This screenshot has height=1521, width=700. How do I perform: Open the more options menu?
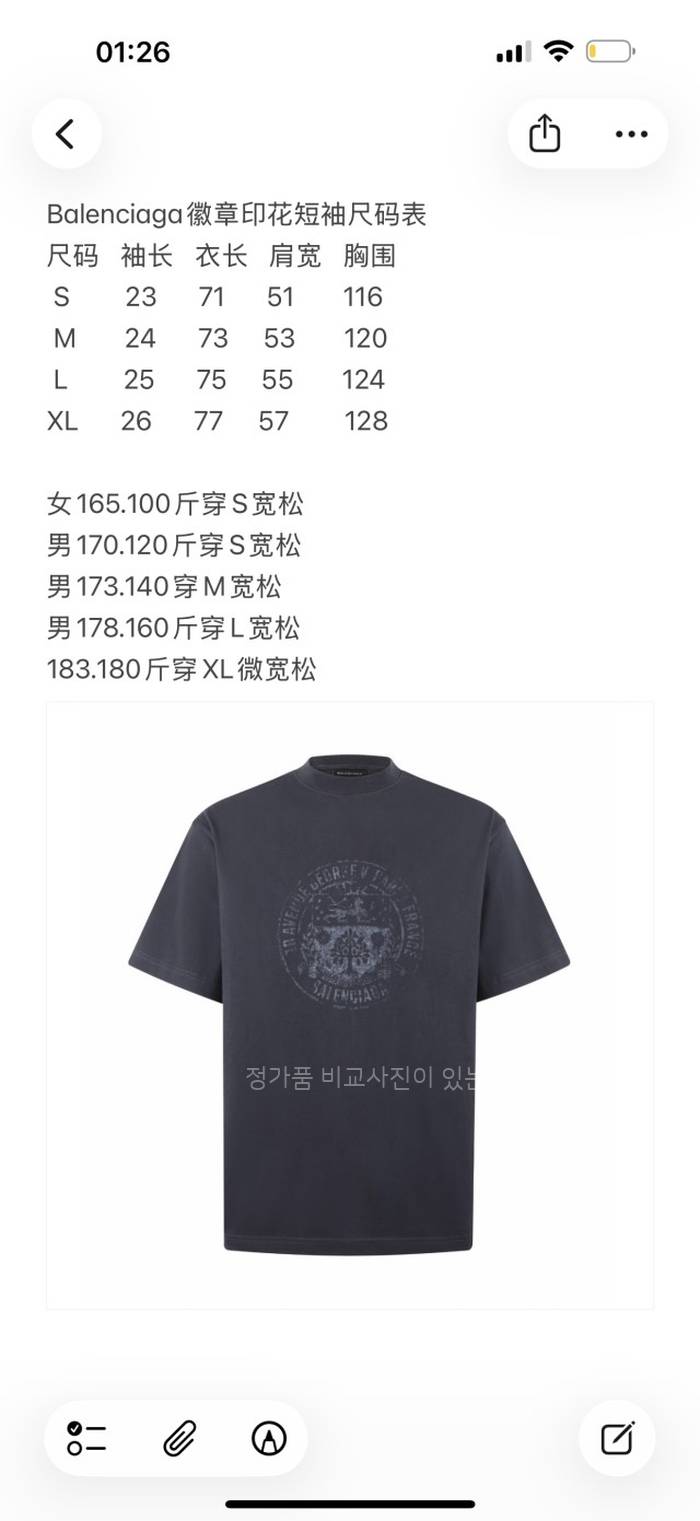631,133
